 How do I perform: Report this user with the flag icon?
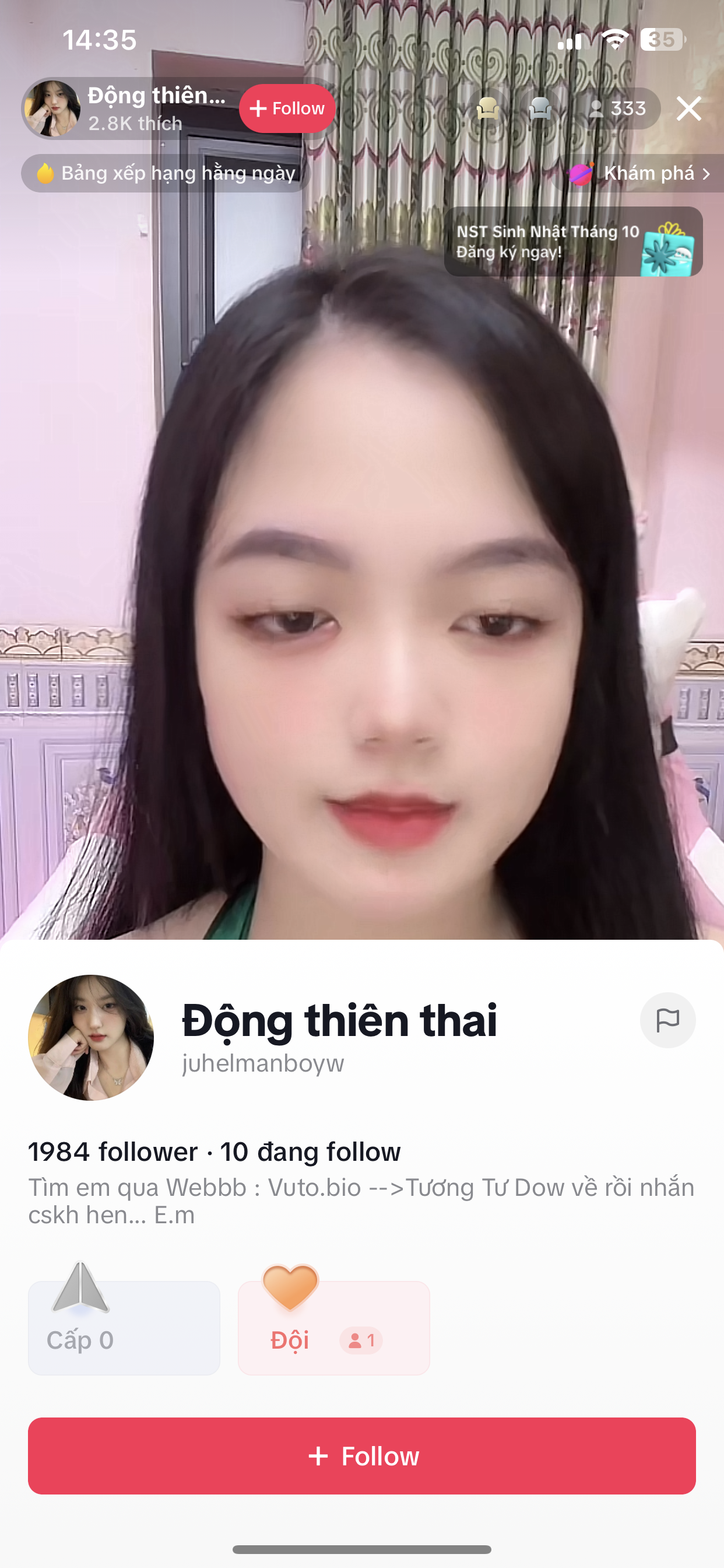[667, 1020]
